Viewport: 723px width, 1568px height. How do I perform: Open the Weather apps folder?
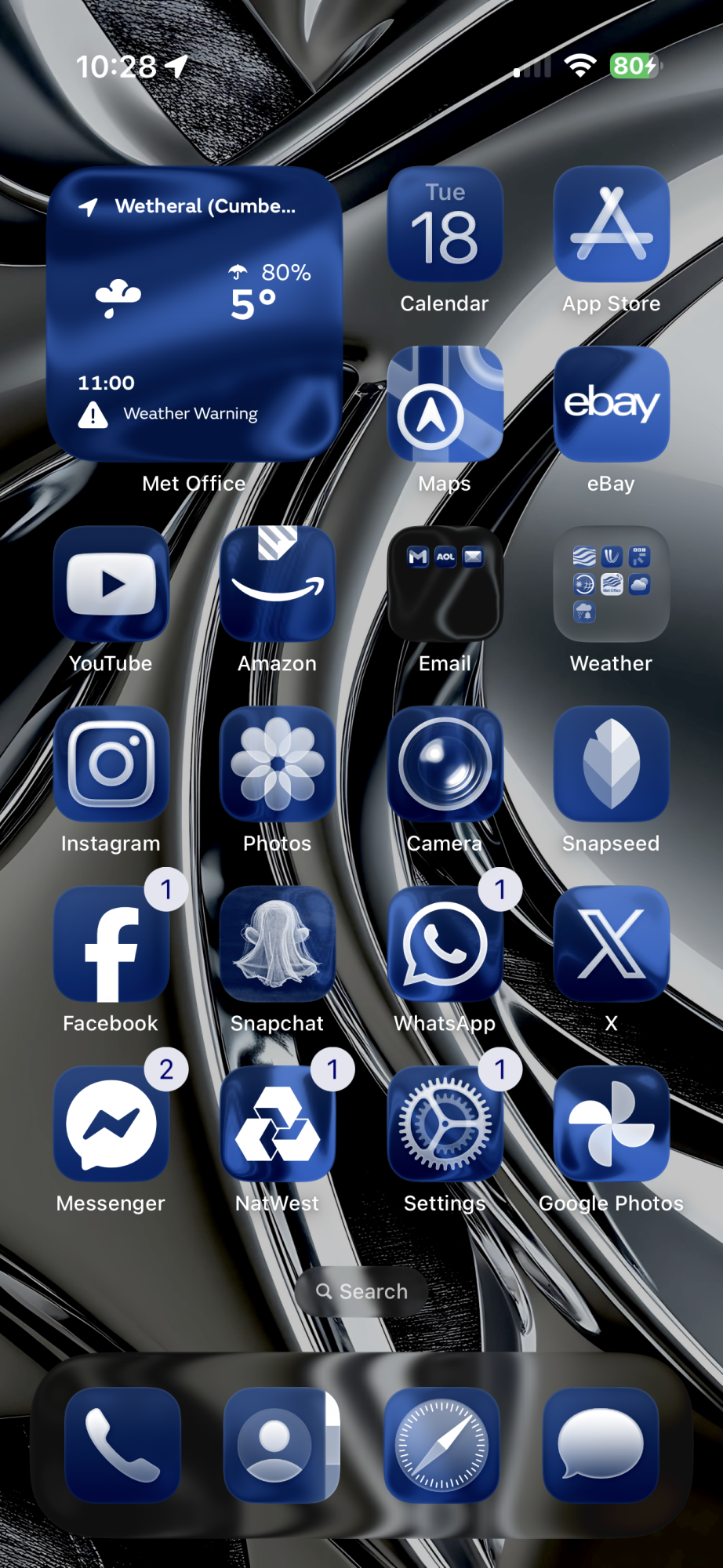click(611, 584)
